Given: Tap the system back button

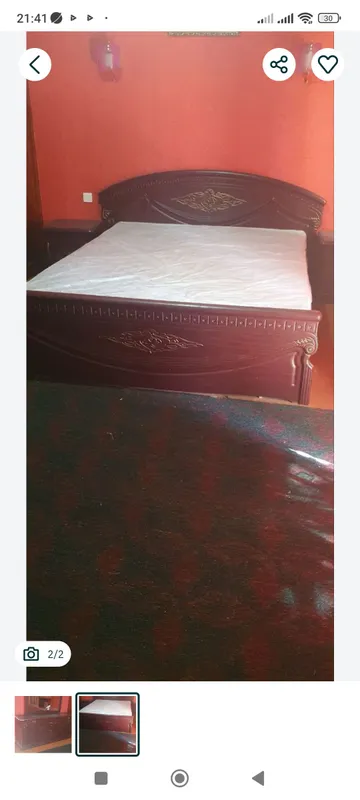Looking at the screenshot, I should pos(258,778).
